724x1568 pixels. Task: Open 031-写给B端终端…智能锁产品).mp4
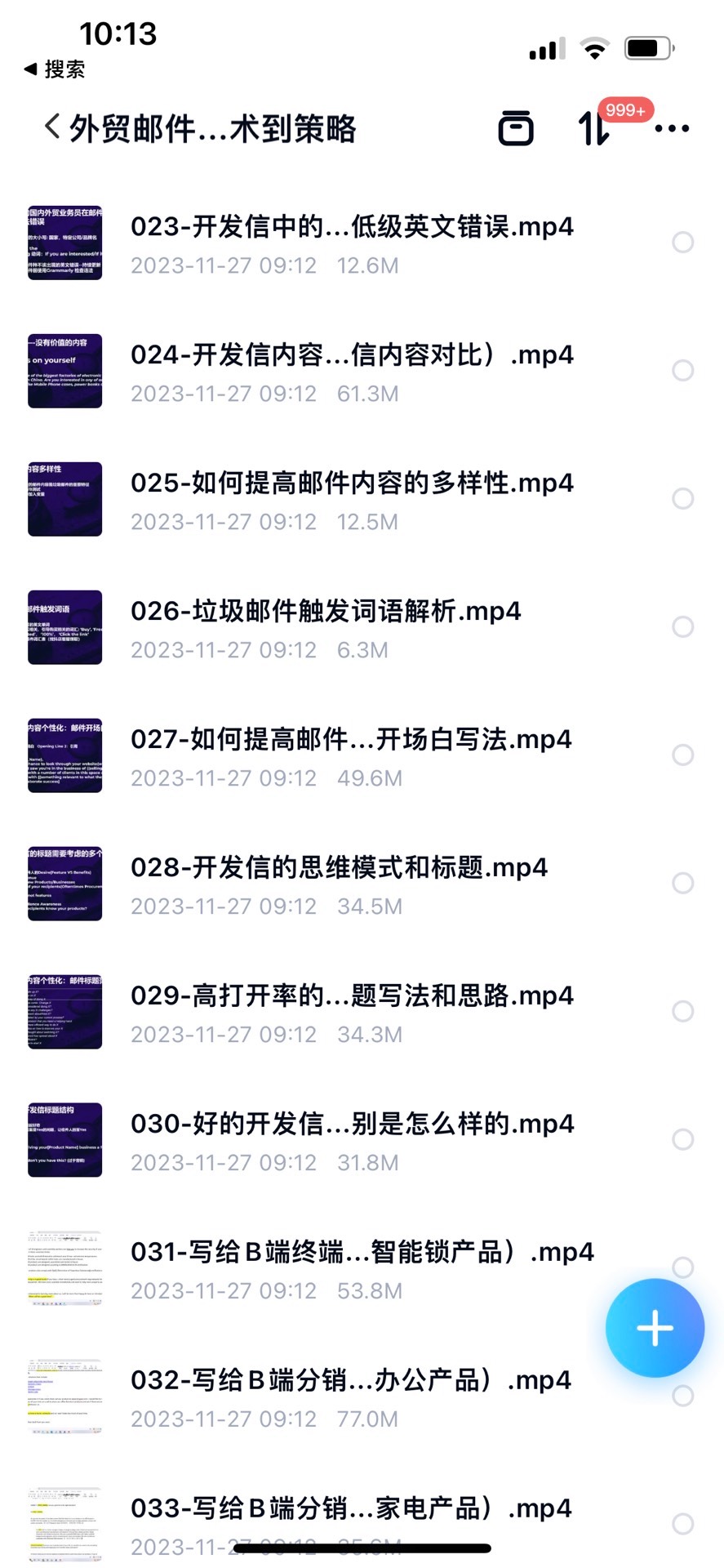point(361,1253)
